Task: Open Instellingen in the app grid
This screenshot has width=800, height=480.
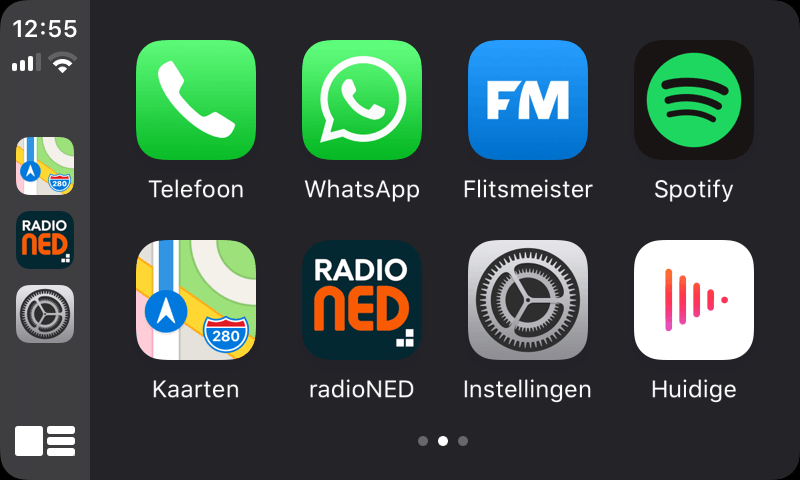Action: point(528,300)
